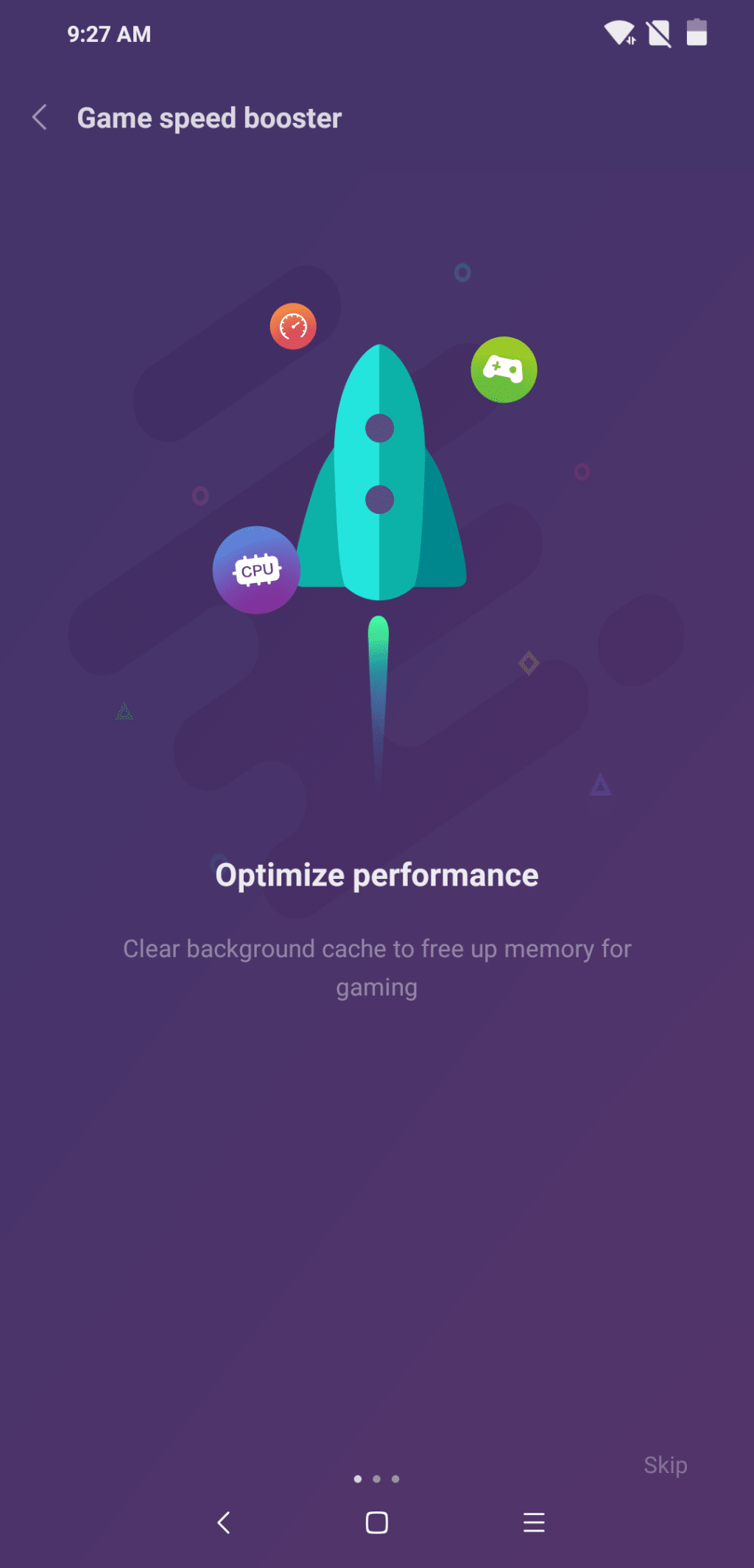Select the third page indicator dot

[x=396, y=1477]
